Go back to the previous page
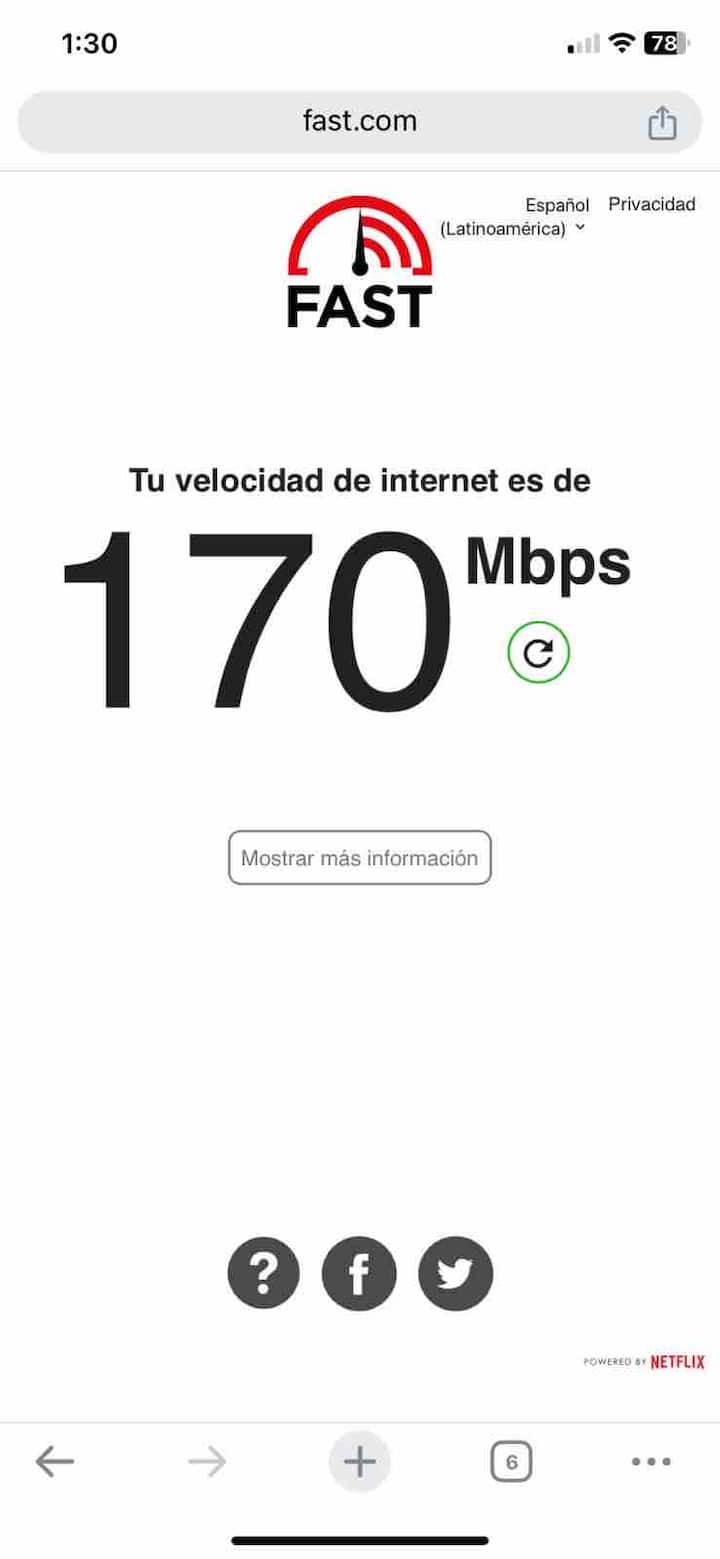This screenshot has width=720, height=1559. [55, 1463]
